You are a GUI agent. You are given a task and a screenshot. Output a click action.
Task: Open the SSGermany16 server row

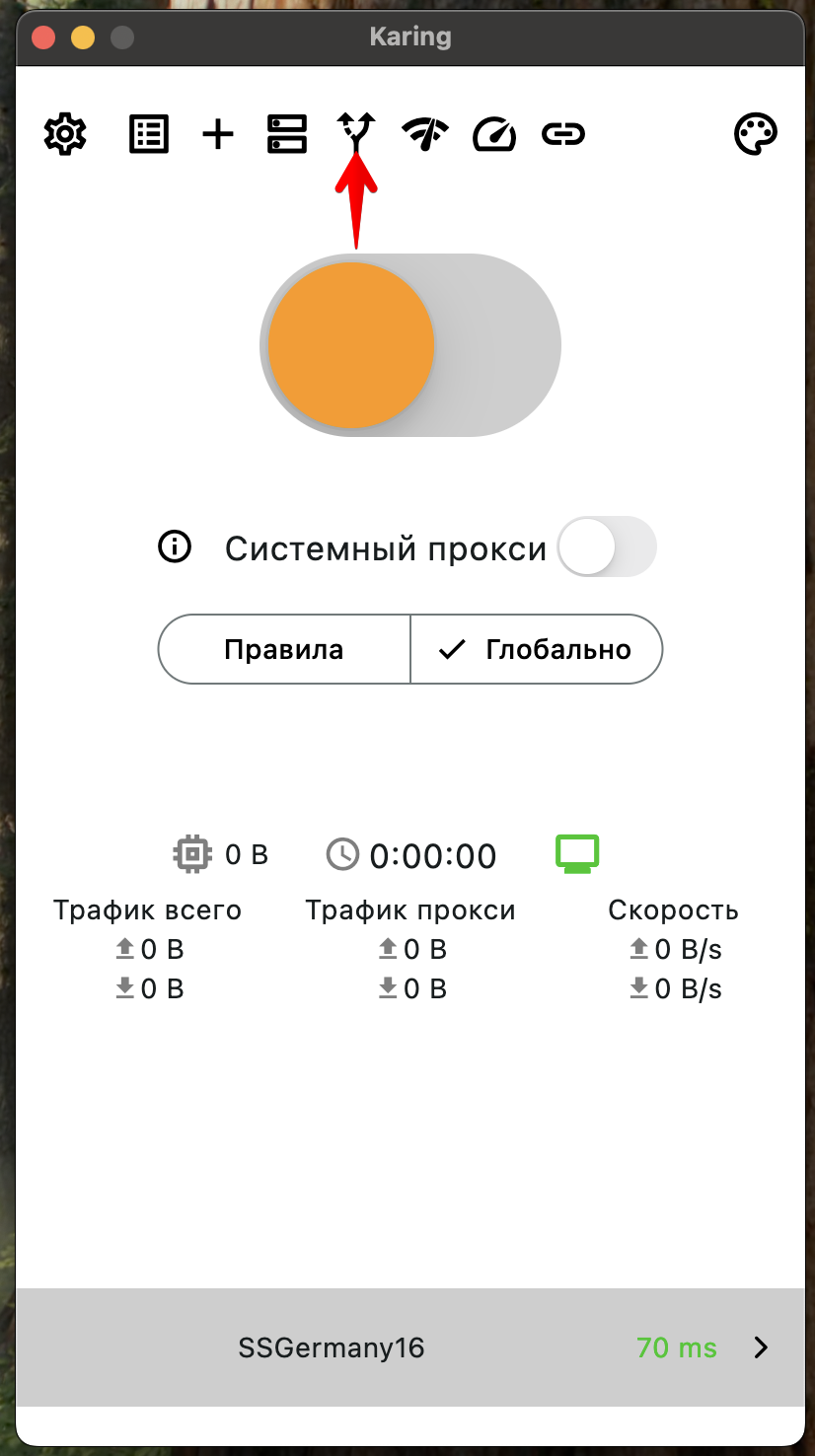409,1347
